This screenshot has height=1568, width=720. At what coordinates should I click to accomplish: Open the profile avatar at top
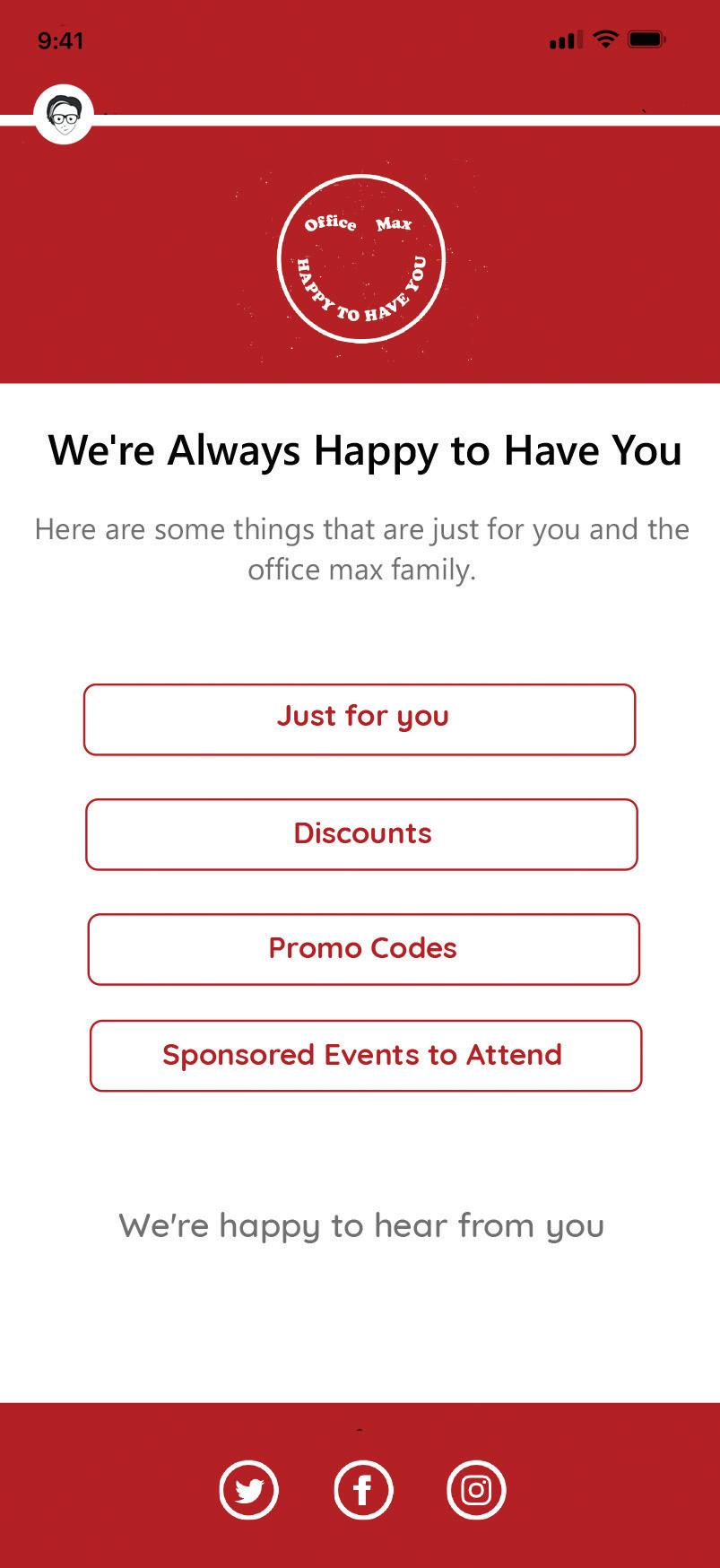(64, 114)
